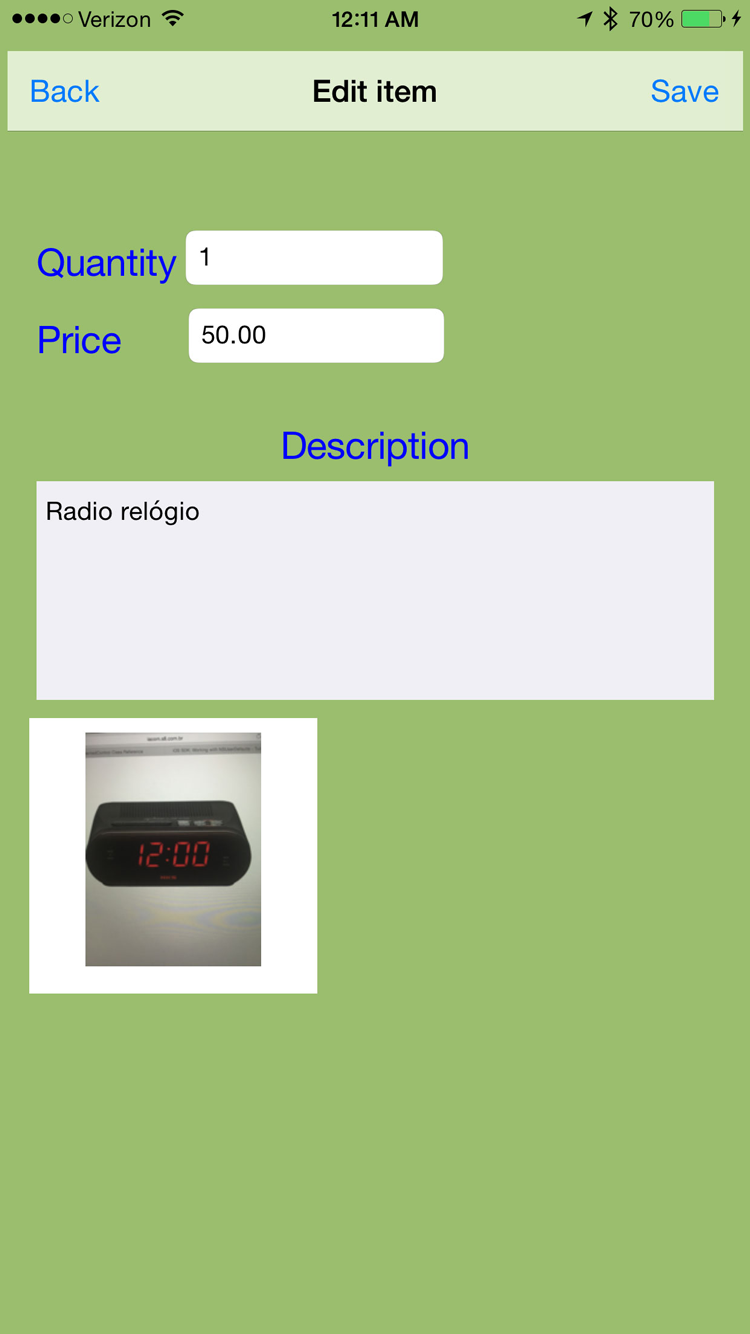This screenshot has width=750, height=1334.
Task: Edit the Description text box
Action: click(x=375, y=590)
